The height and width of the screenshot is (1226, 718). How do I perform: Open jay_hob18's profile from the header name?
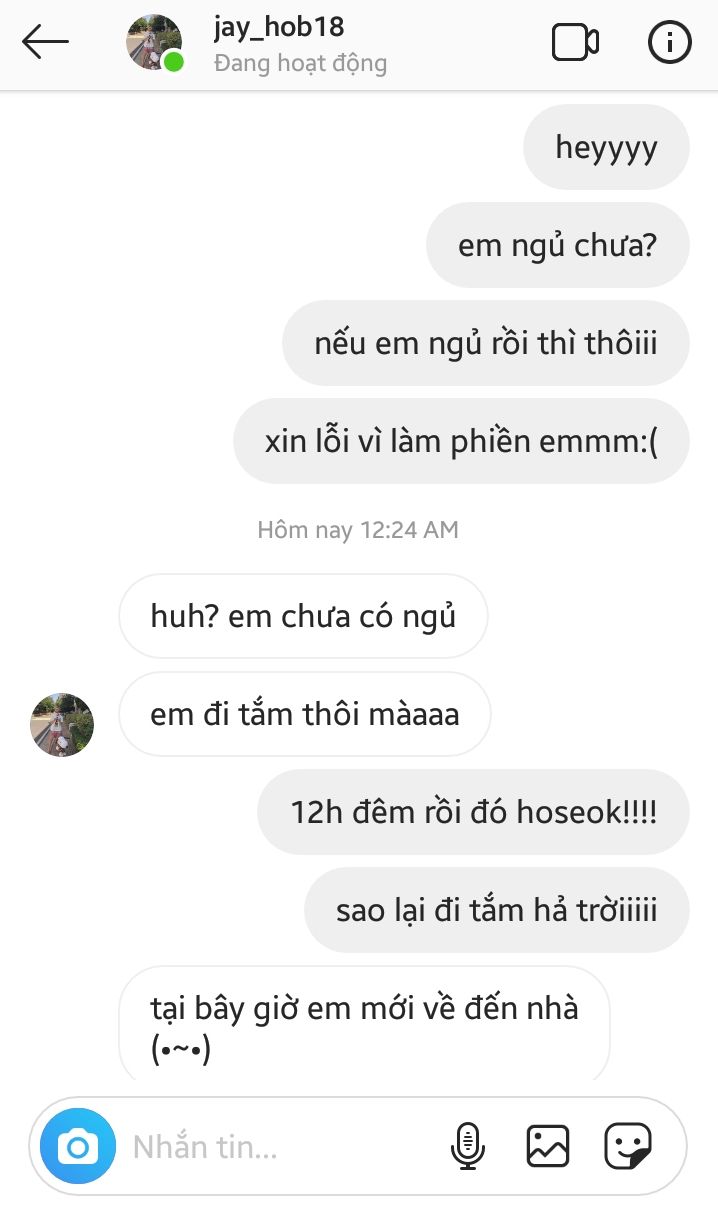[x=279, y=27]
